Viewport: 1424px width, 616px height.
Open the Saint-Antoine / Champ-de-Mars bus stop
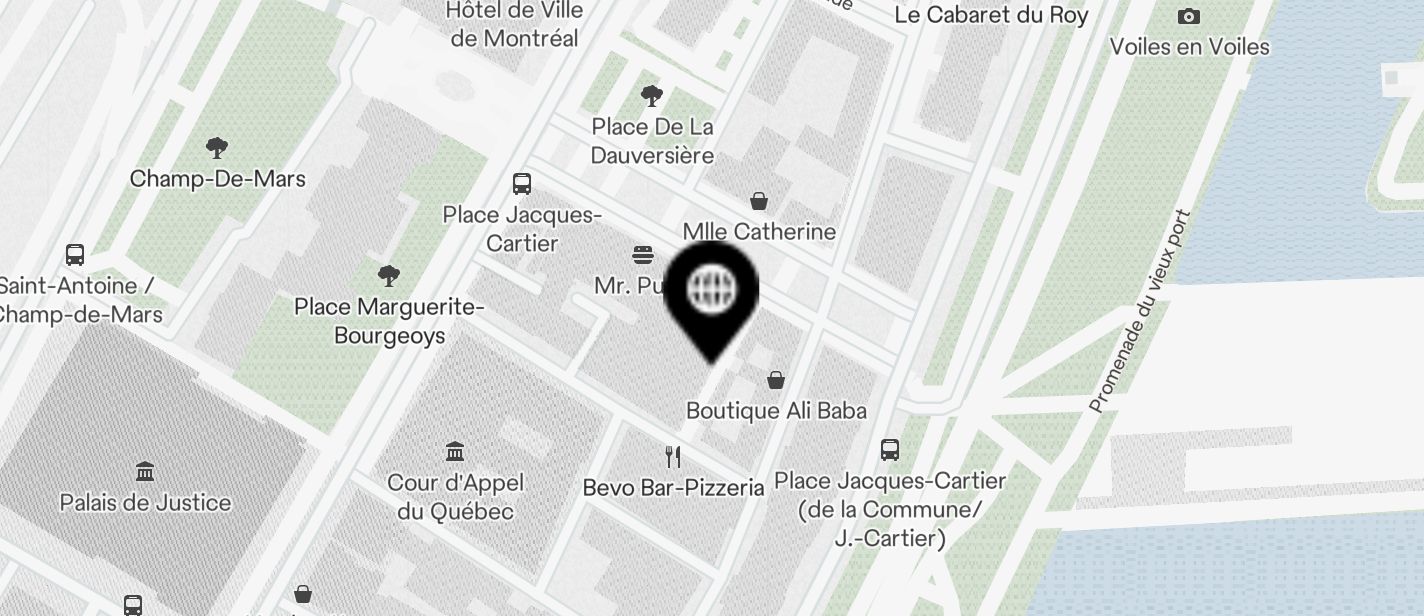point(75,255)
